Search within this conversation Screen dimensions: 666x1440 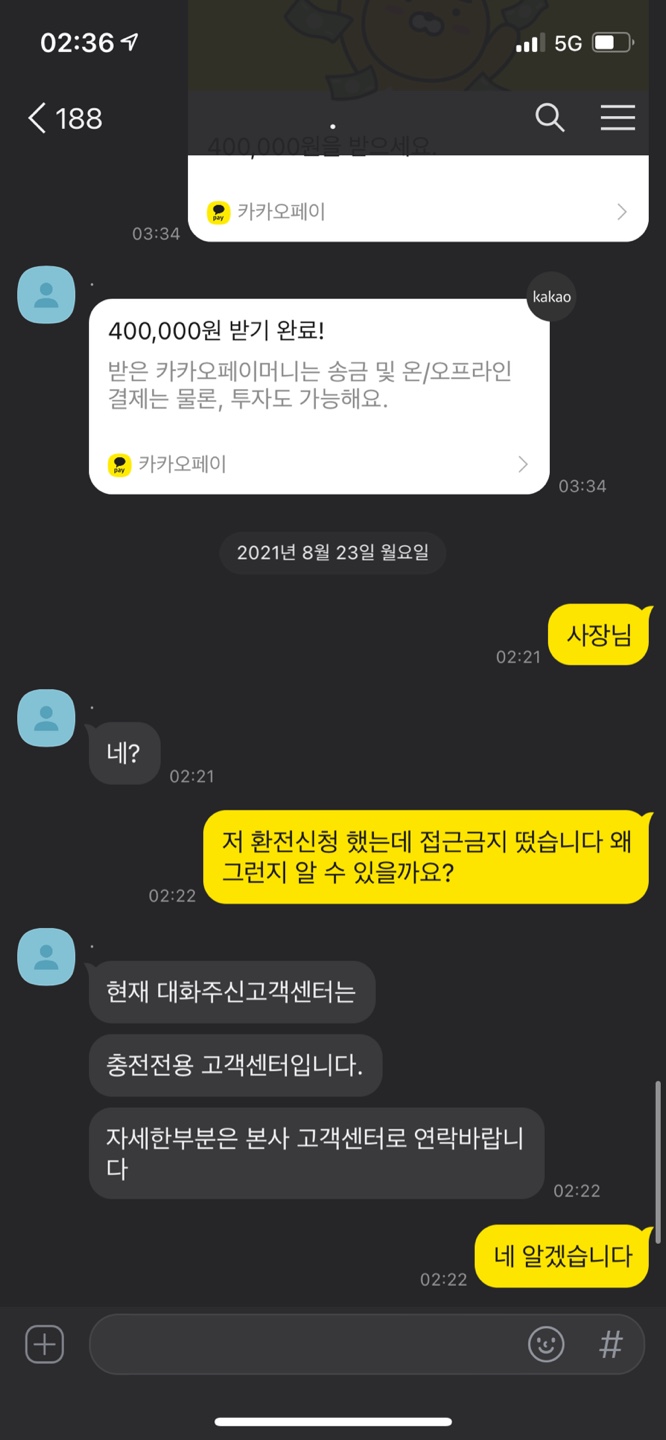[549, 118]
